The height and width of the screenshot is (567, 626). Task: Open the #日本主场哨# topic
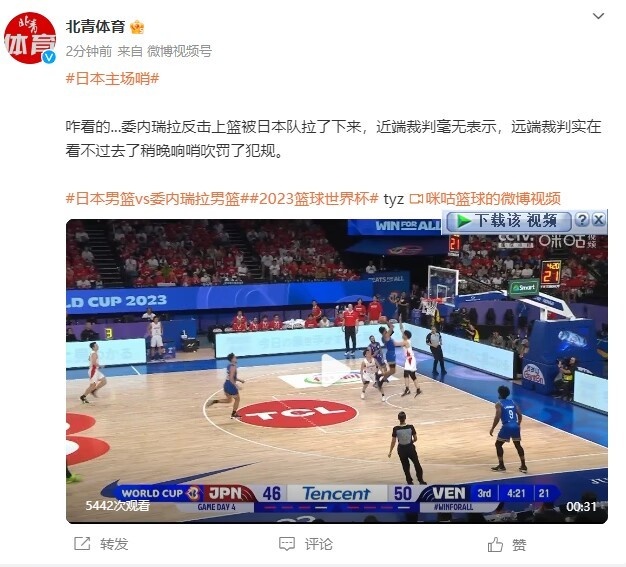tap(112, 77)
